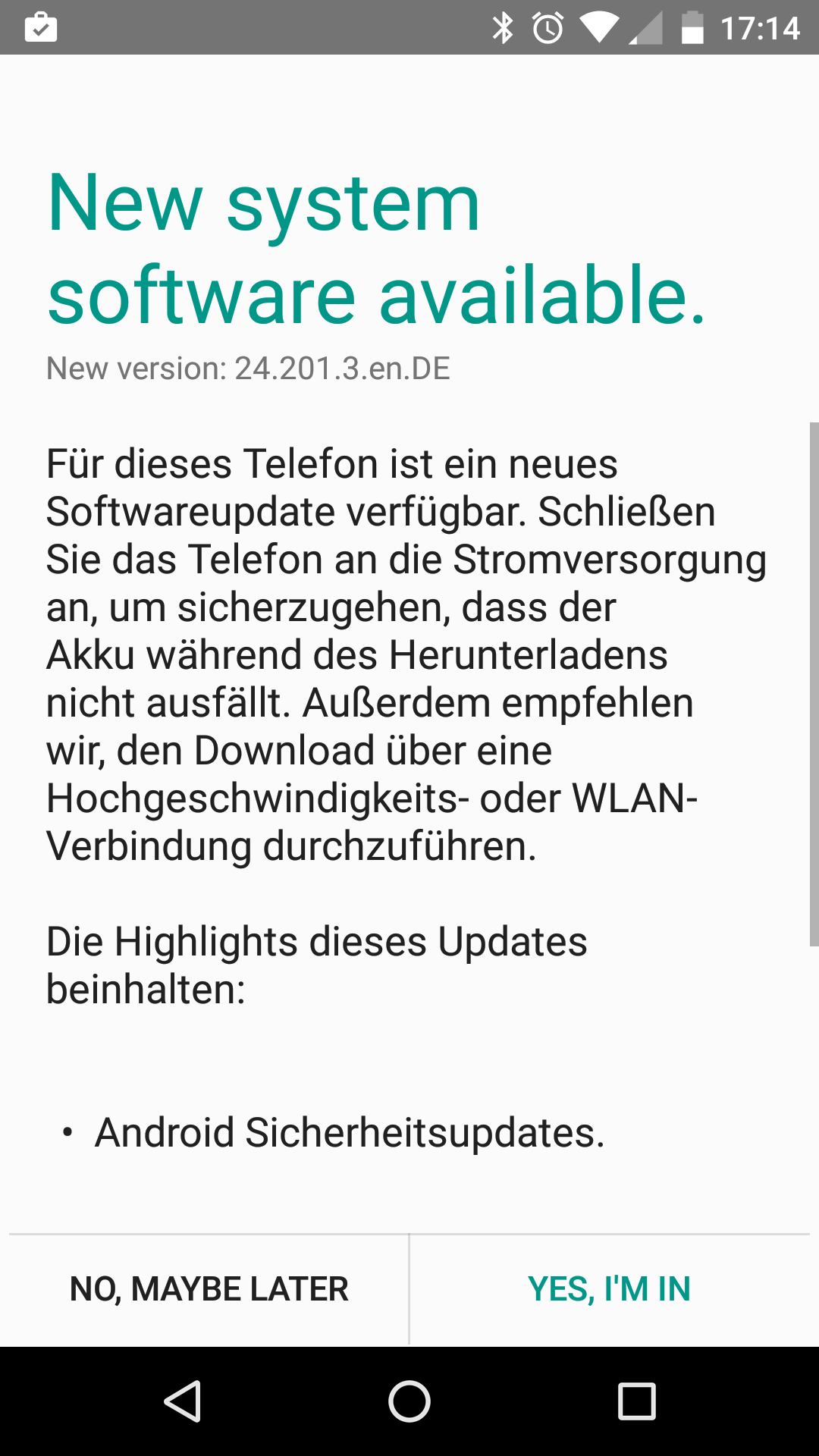Decline update with NO, MAYBE LATER
The height and width of the screenshot is (1456, 819).
point(209,1289)
